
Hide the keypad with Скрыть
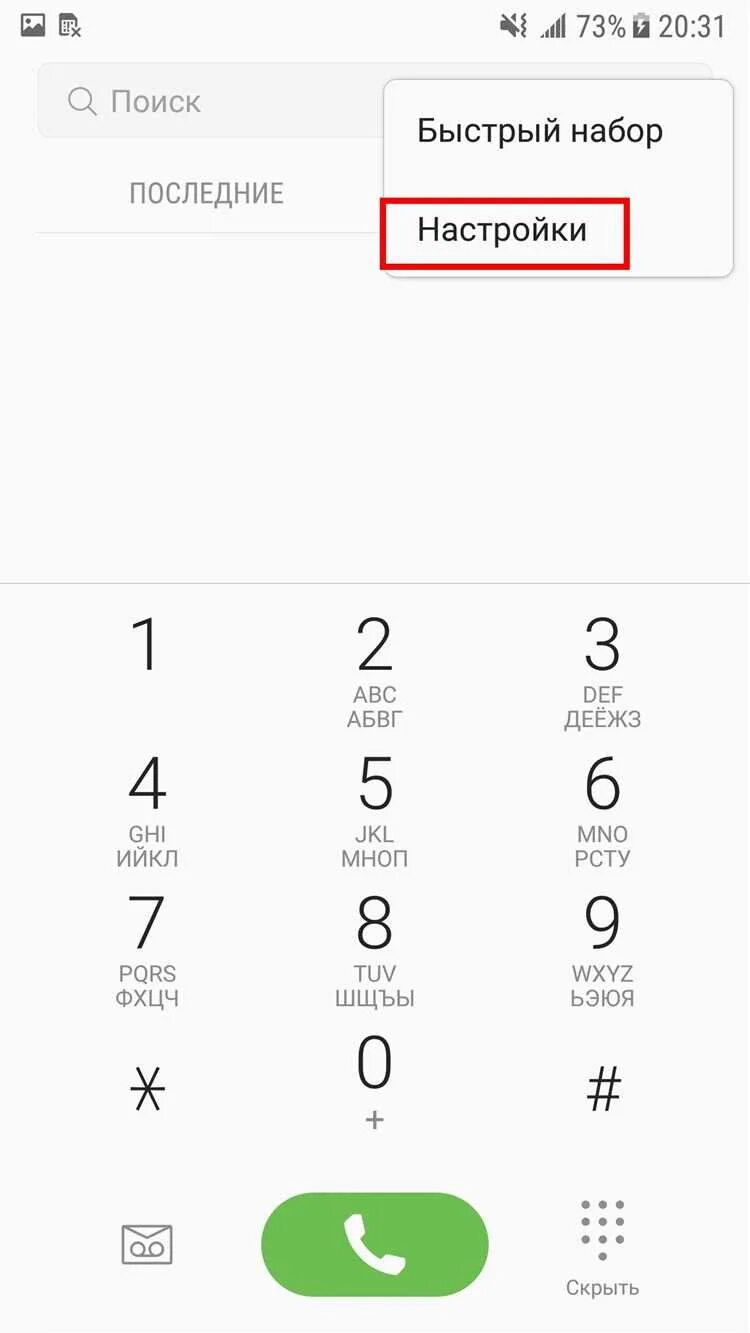click(x=603, y=1248)
